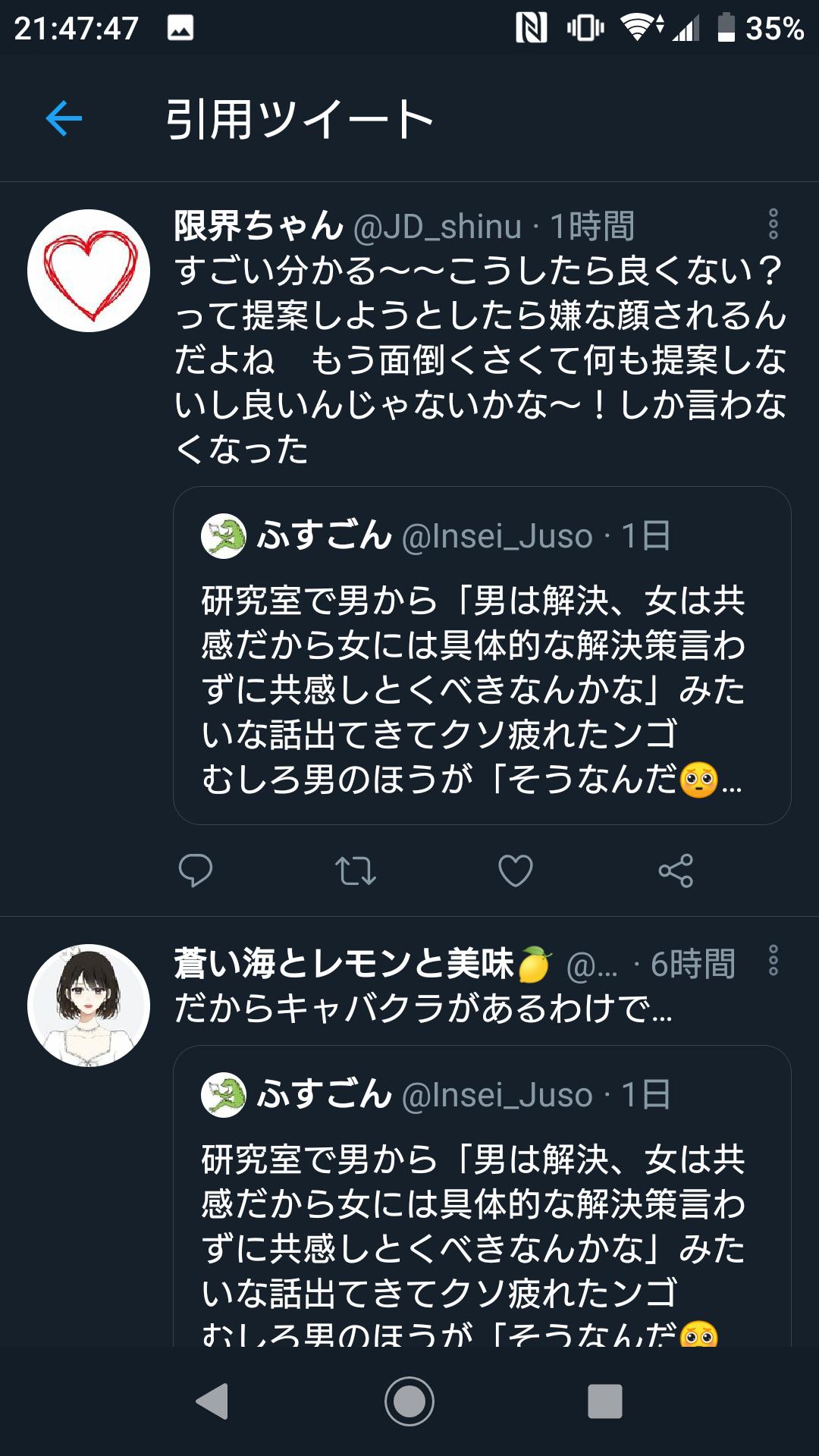Open the three-dot menu on the second tweet

(x=773, y=959)
